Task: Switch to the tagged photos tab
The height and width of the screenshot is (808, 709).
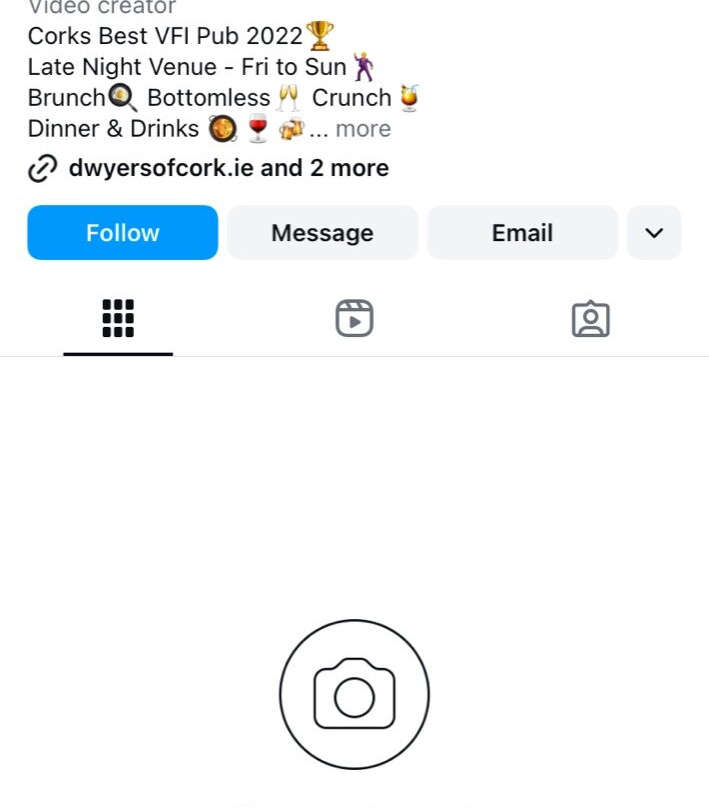Action: coord(591,318)
